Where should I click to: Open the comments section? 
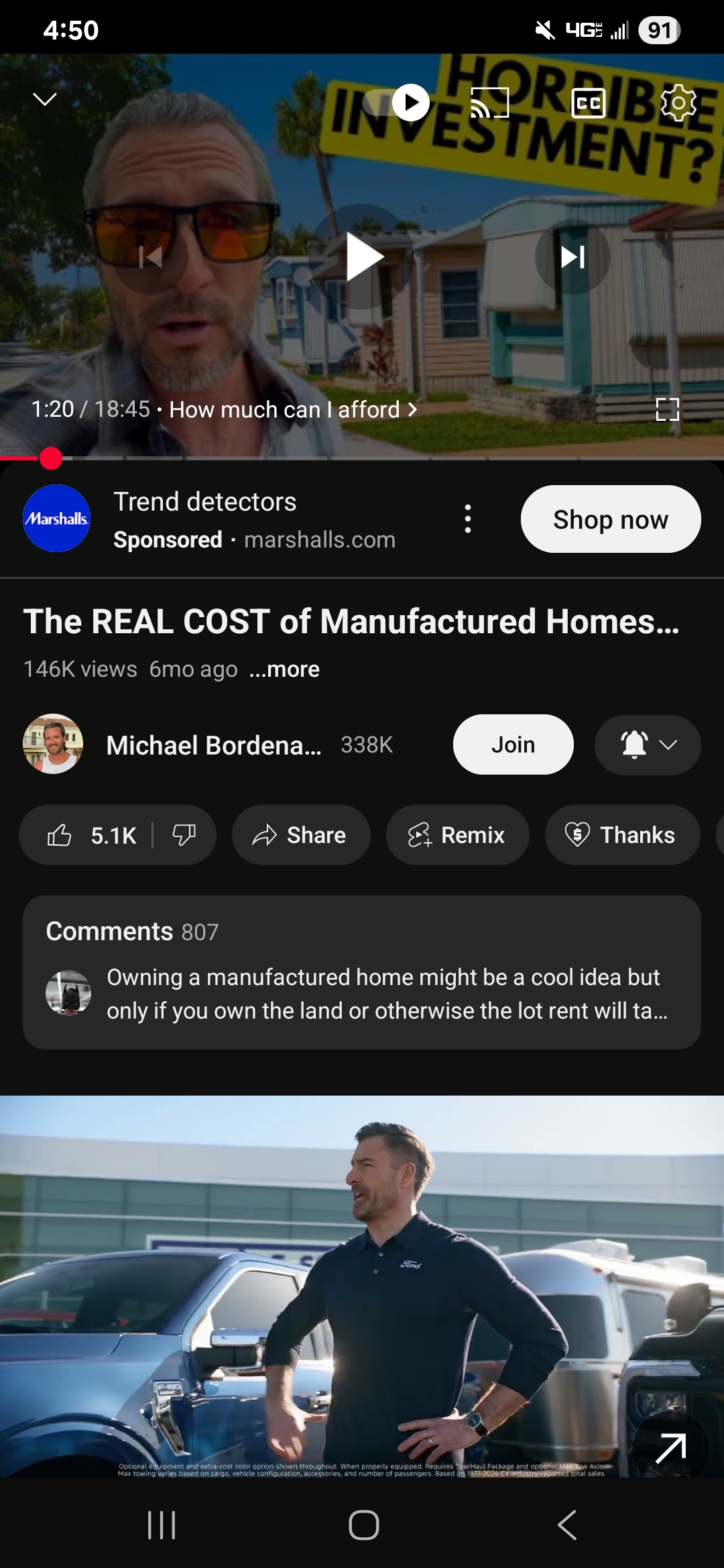tap(362, 972)
